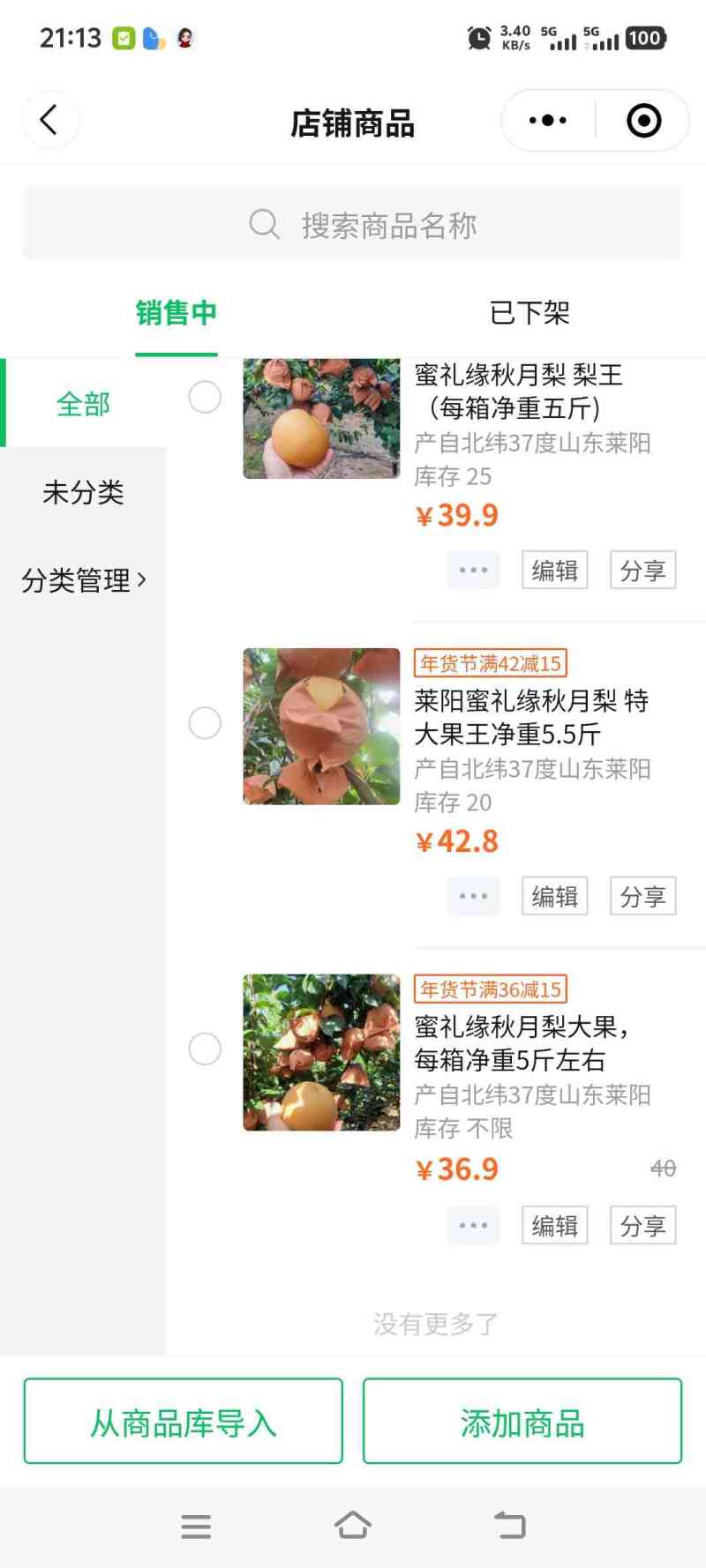Edit the ¥36.9 秋月梨大果 product
This screenshot has width=706, height=1568.
(x=554, y=1226)
